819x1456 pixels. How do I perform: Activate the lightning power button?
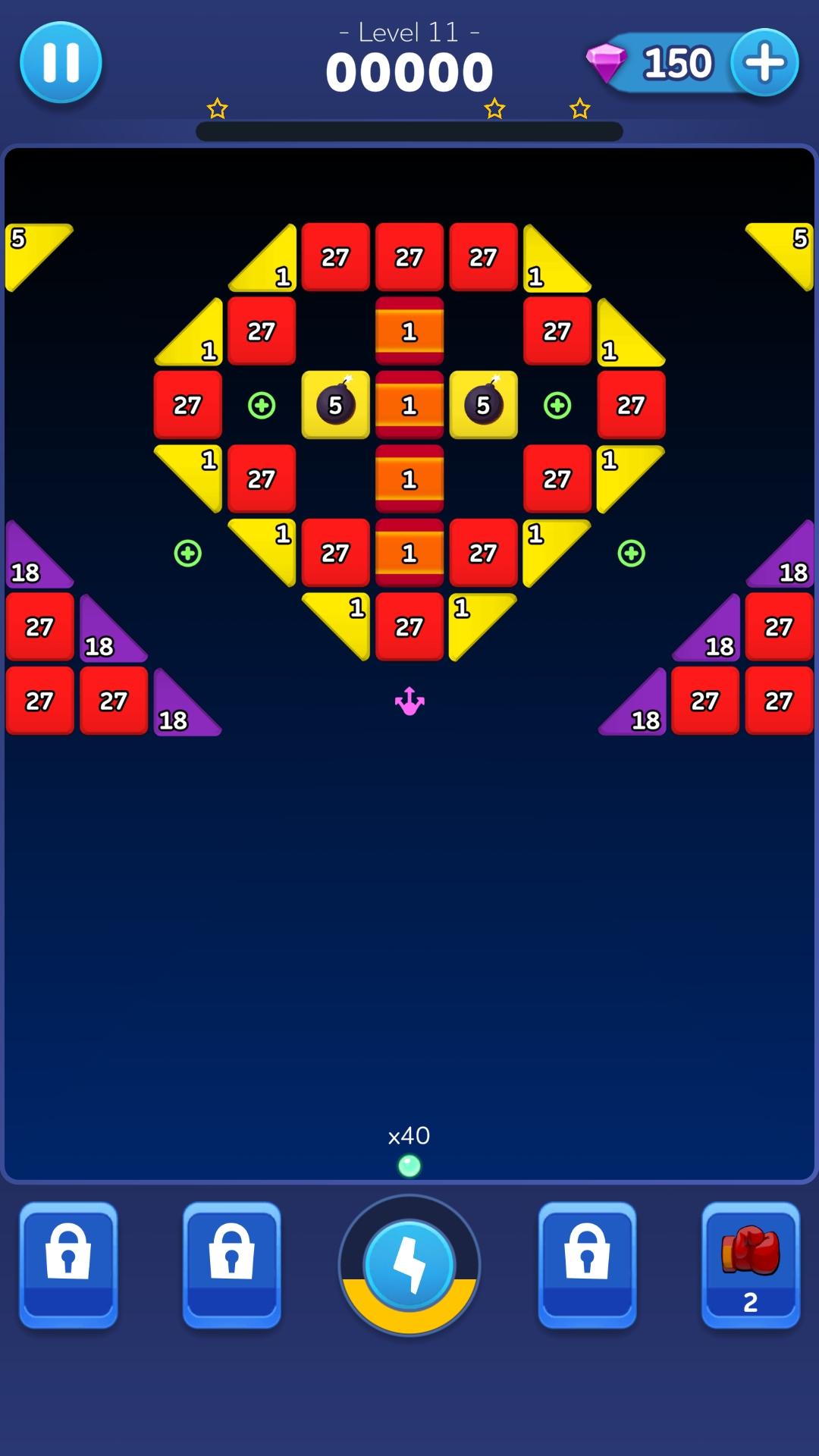point(409,1265)
